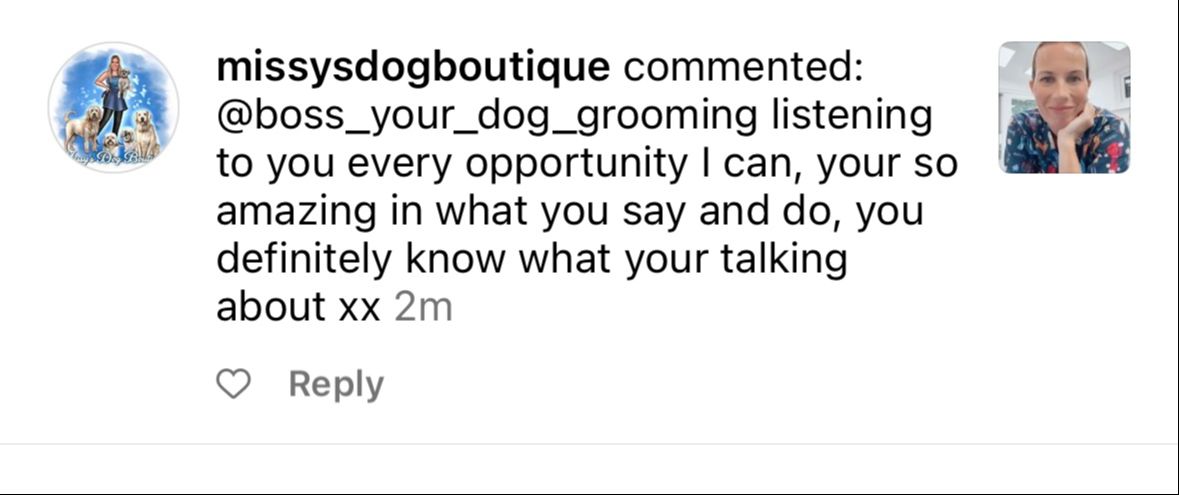Like the comment from missysdogboutique

[x=233, y=384]
